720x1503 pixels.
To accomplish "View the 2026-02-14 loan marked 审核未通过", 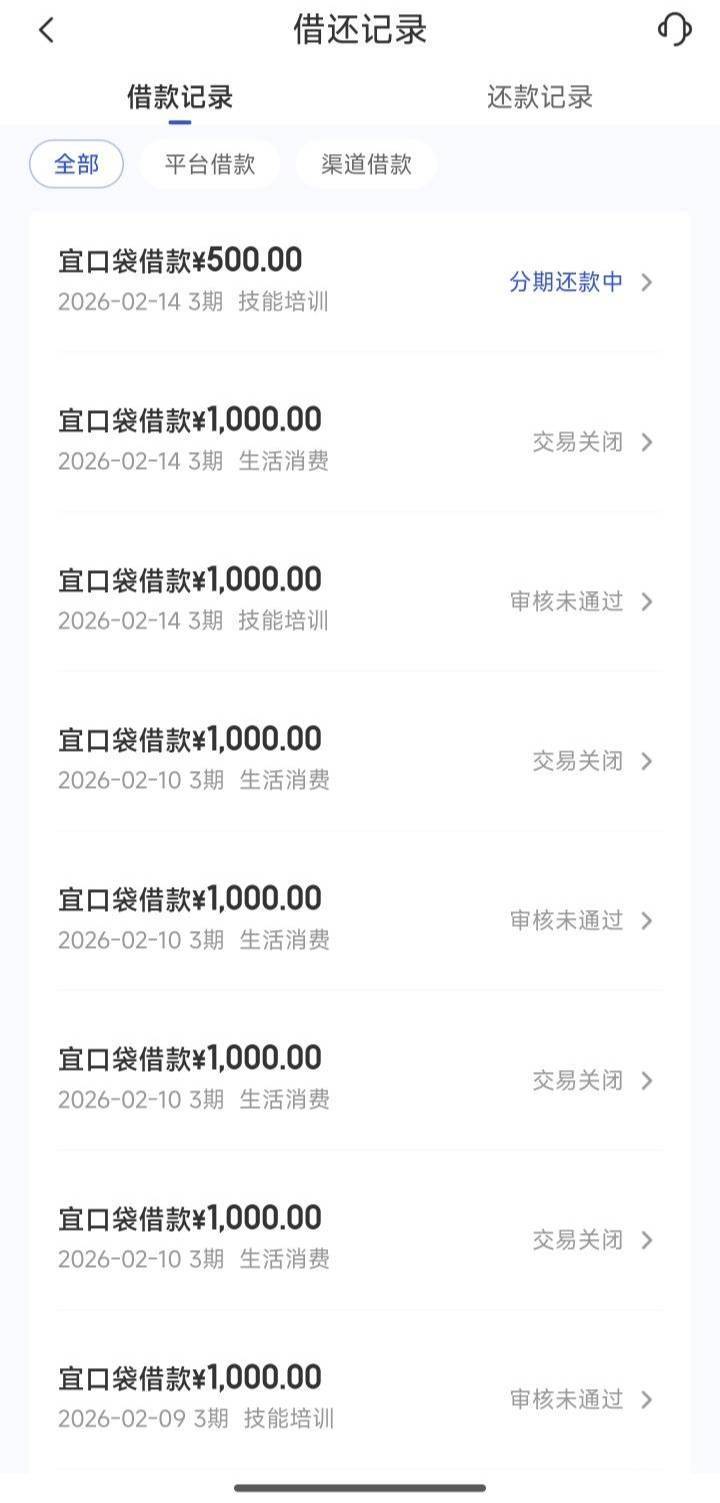I will click(x=359, y=600).
